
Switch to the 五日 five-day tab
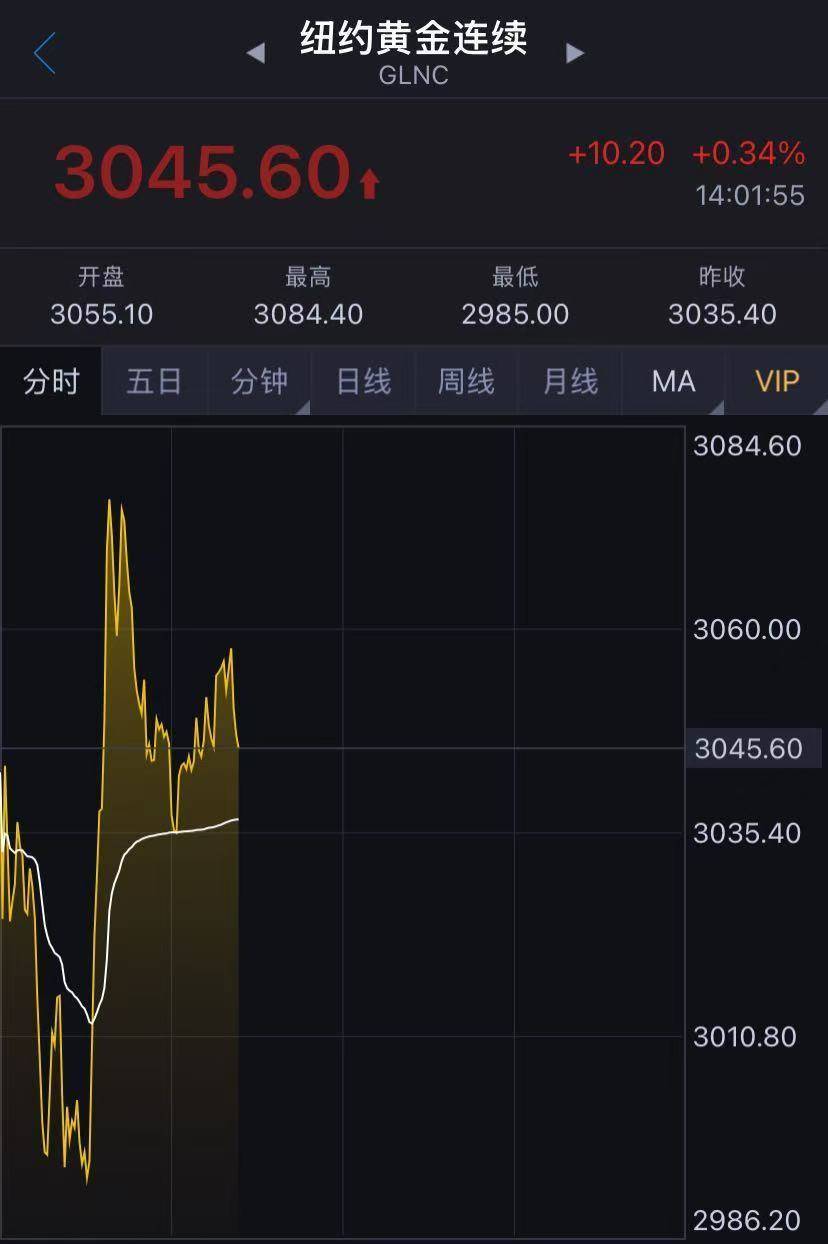click(x=154, y=382)
